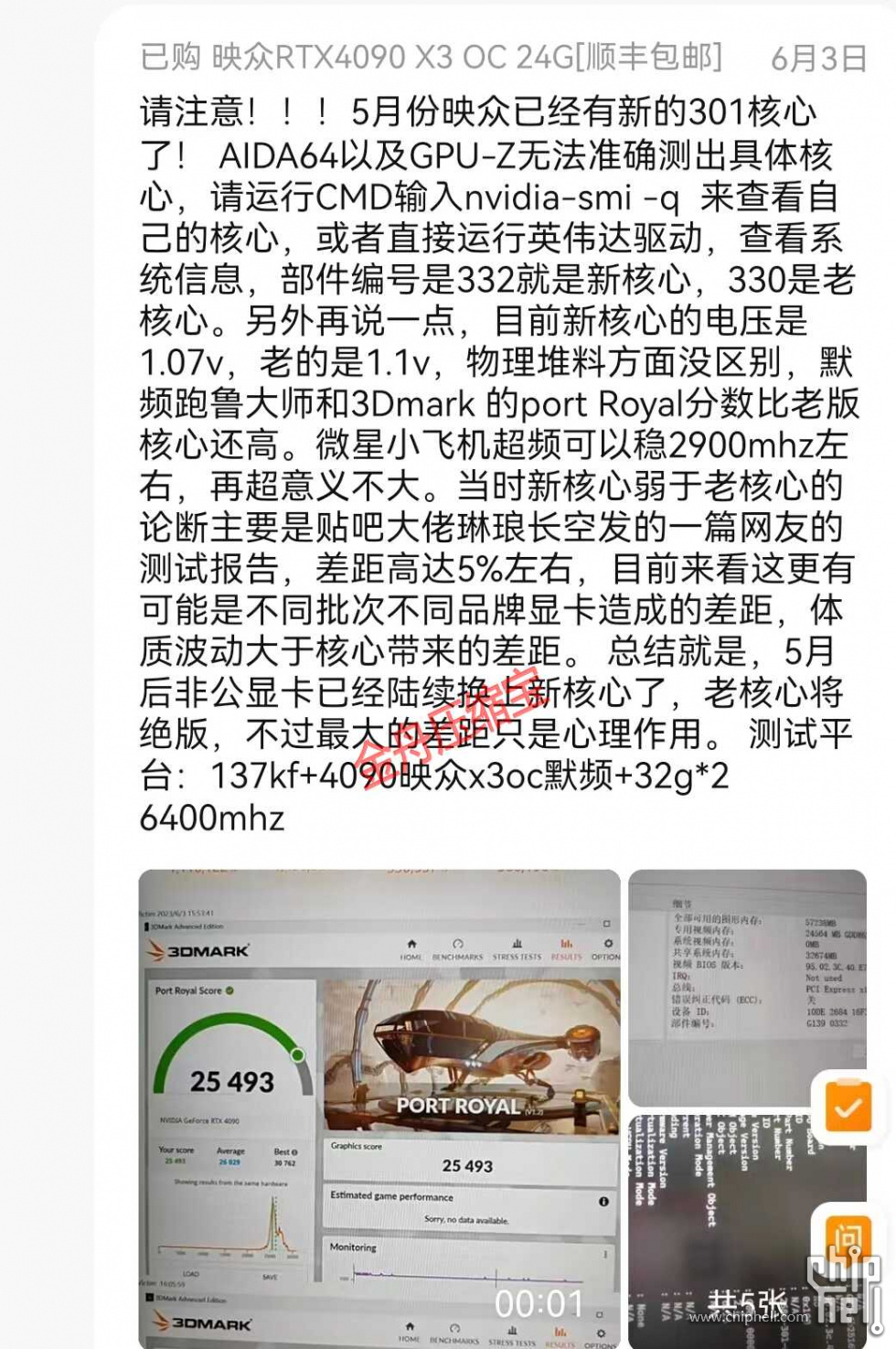Open the orange 问 ask floating button
896x1349 pixels.
pyautogui.click(x=846, y=1237)
